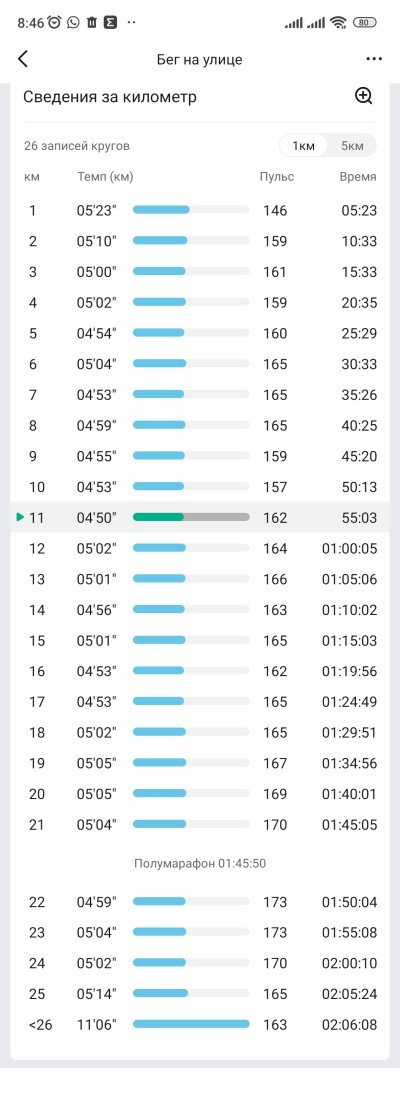Tap the zoom-in magnifier icon
This screenshot has height=1116, width=400.
(364, 96)
